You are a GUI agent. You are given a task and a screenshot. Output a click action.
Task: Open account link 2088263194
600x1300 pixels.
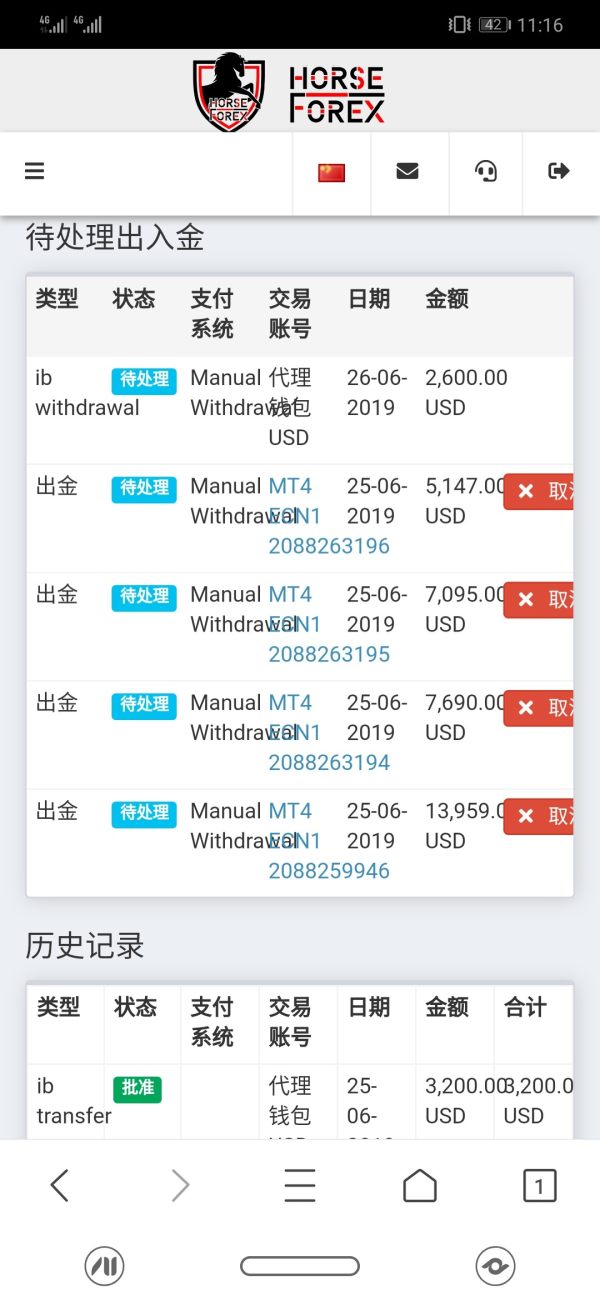click(329, 762)
